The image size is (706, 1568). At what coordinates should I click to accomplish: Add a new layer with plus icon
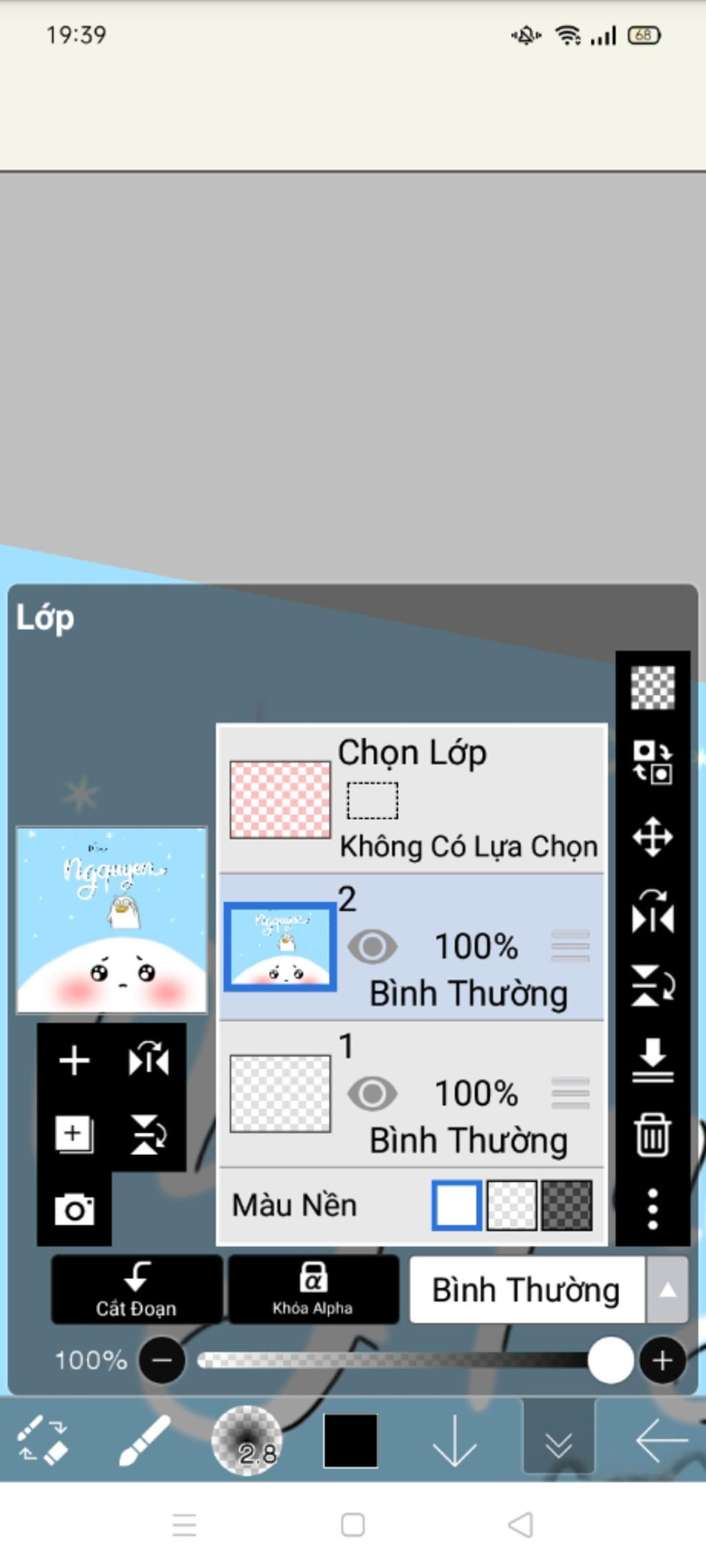click(x=74, y=1060)
